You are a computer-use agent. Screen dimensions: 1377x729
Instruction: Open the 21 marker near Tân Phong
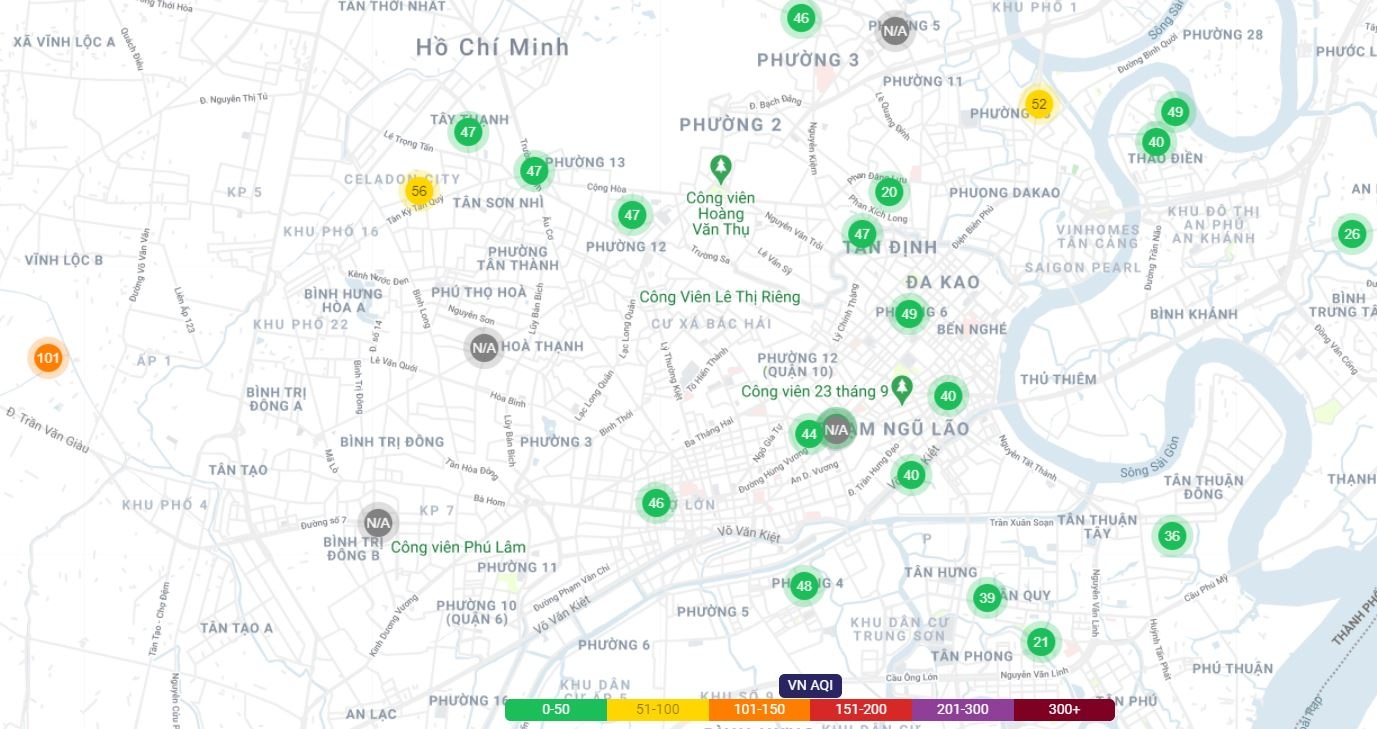[x=1041, y=642]
